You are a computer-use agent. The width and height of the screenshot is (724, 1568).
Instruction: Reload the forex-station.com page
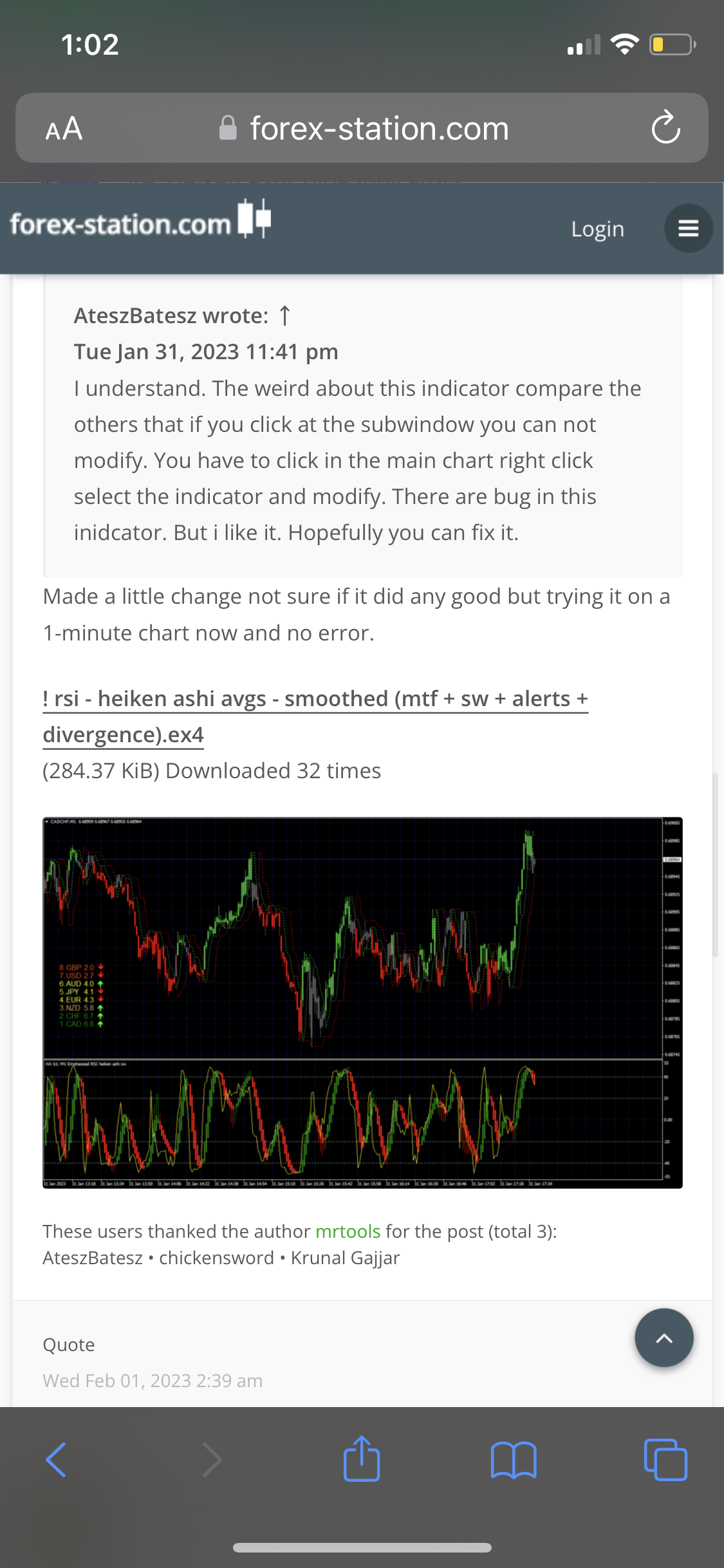(665, 127)
